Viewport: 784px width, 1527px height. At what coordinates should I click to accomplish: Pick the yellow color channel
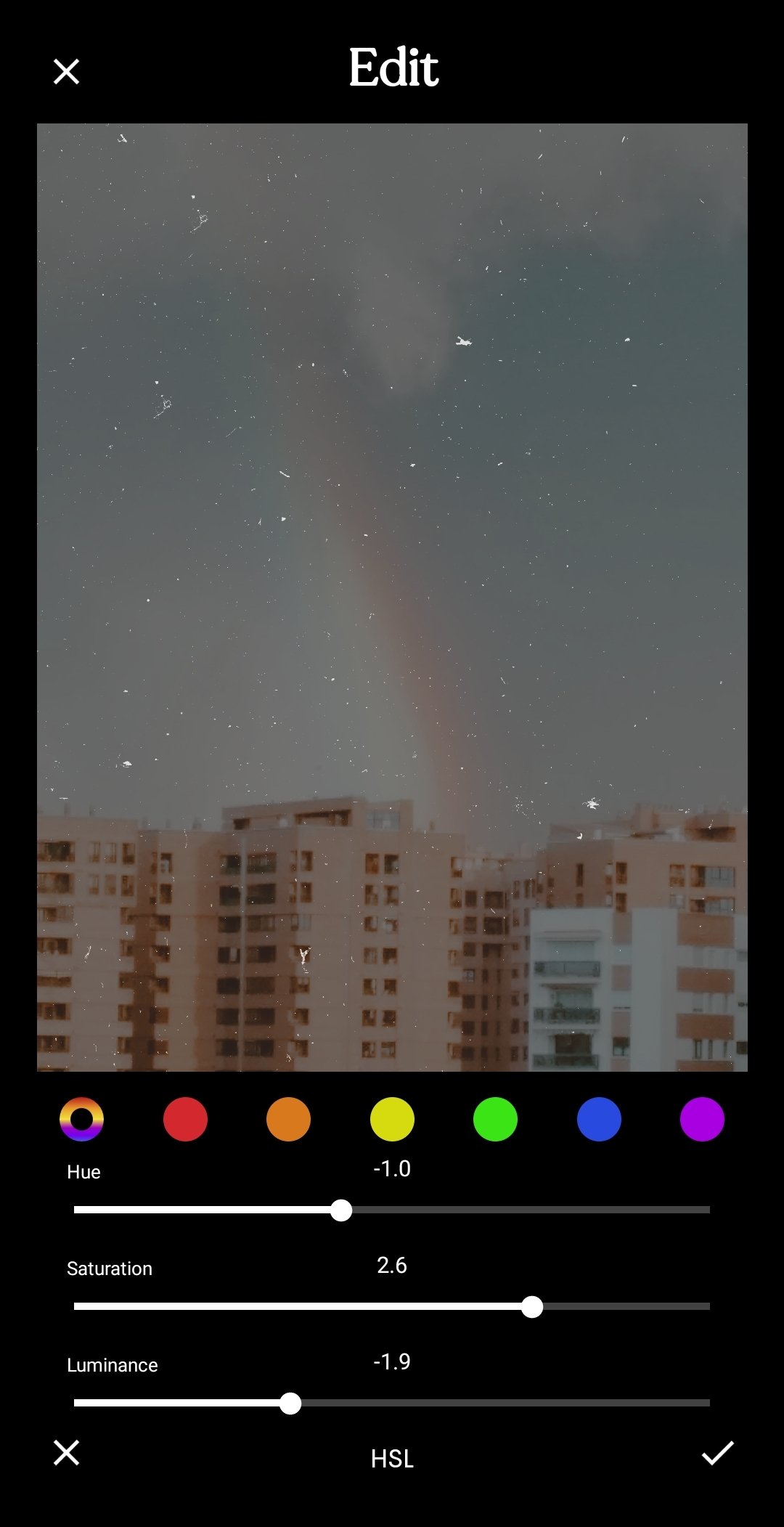[392, 1119]
